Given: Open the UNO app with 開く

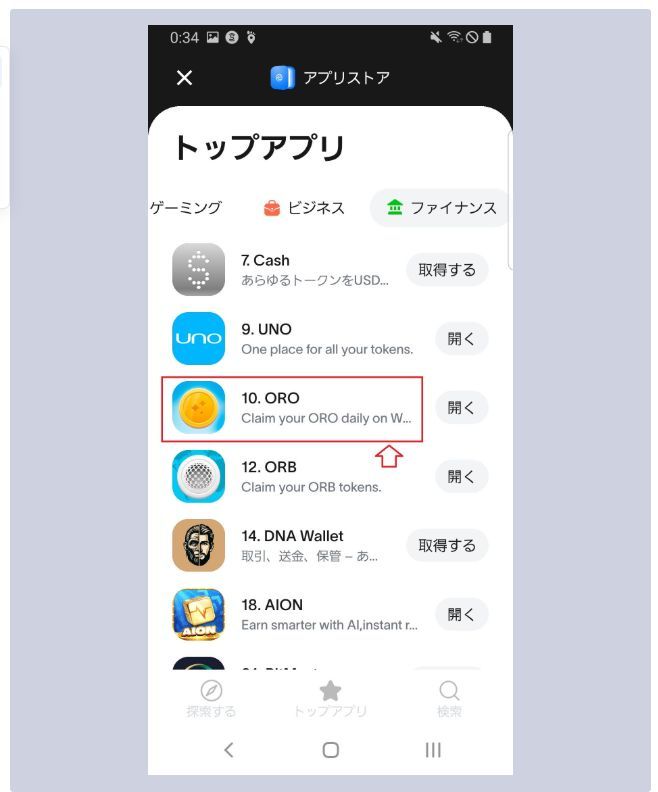Looking at the screenshot, I should (x=461, y=339).
